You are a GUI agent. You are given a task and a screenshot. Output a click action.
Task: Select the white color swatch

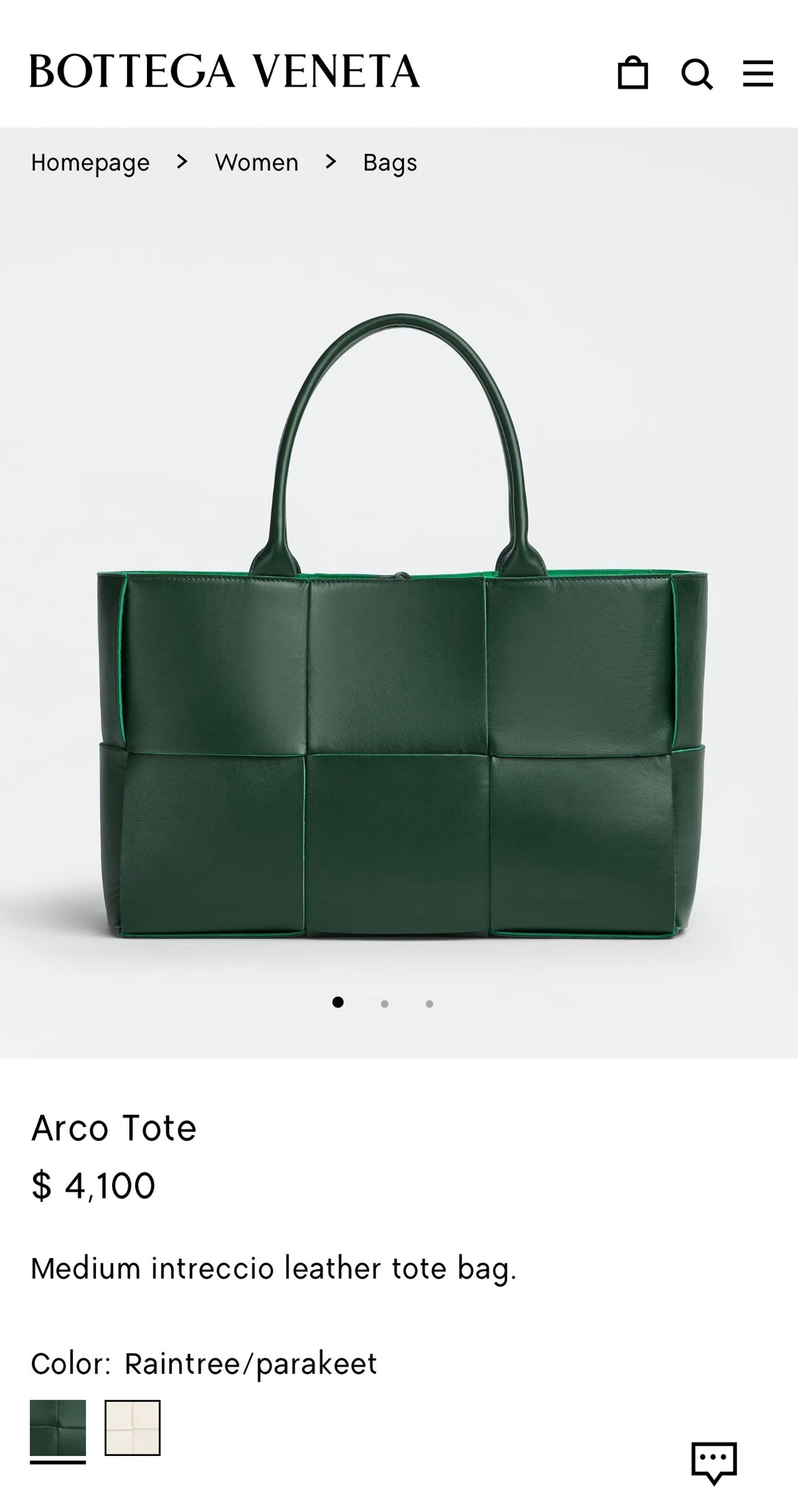pos(132,1427)
